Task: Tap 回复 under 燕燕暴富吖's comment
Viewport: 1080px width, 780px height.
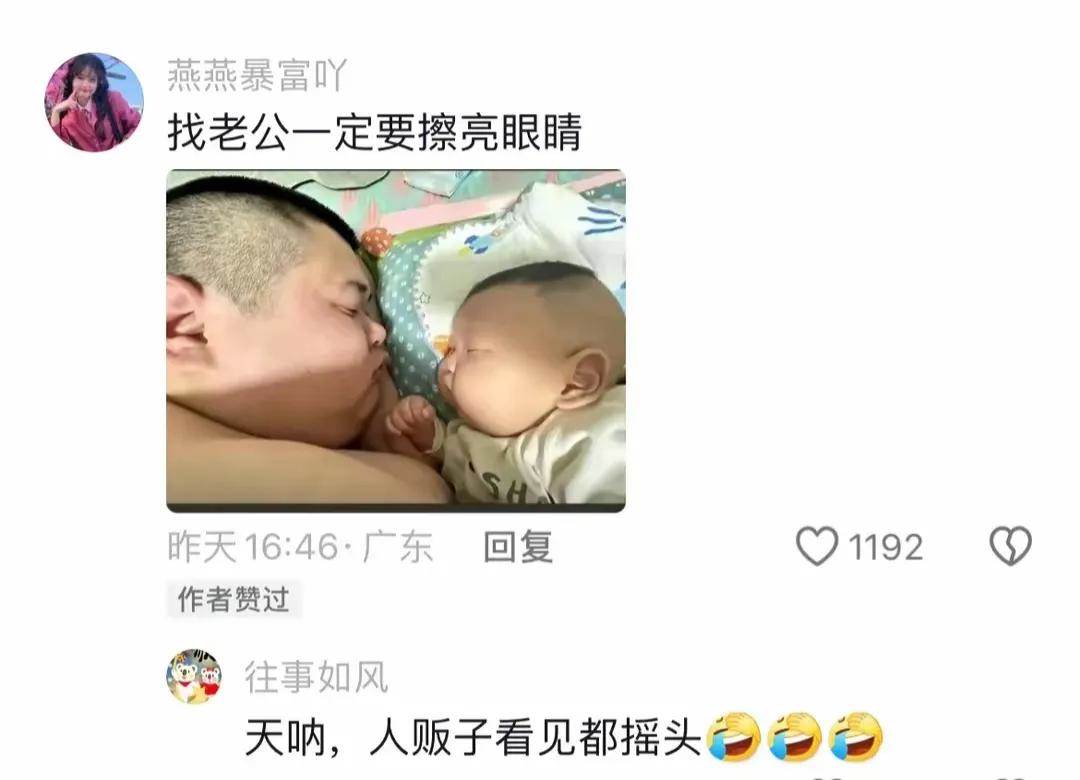Action: [517, 547]
